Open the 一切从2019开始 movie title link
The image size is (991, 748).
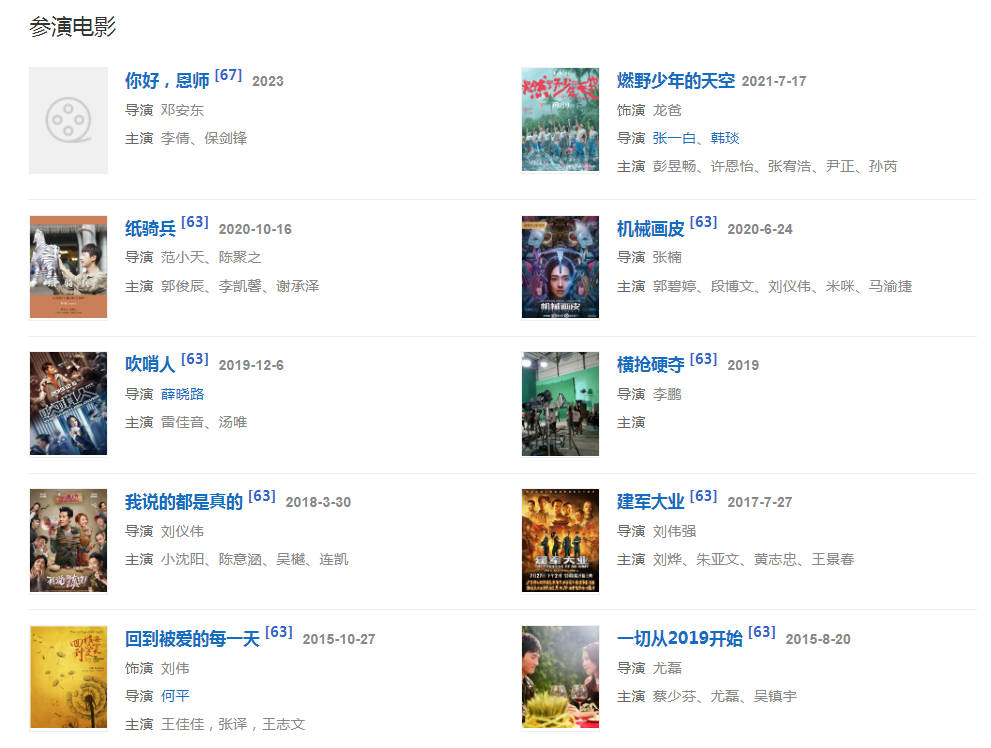[x=679, y=639]
